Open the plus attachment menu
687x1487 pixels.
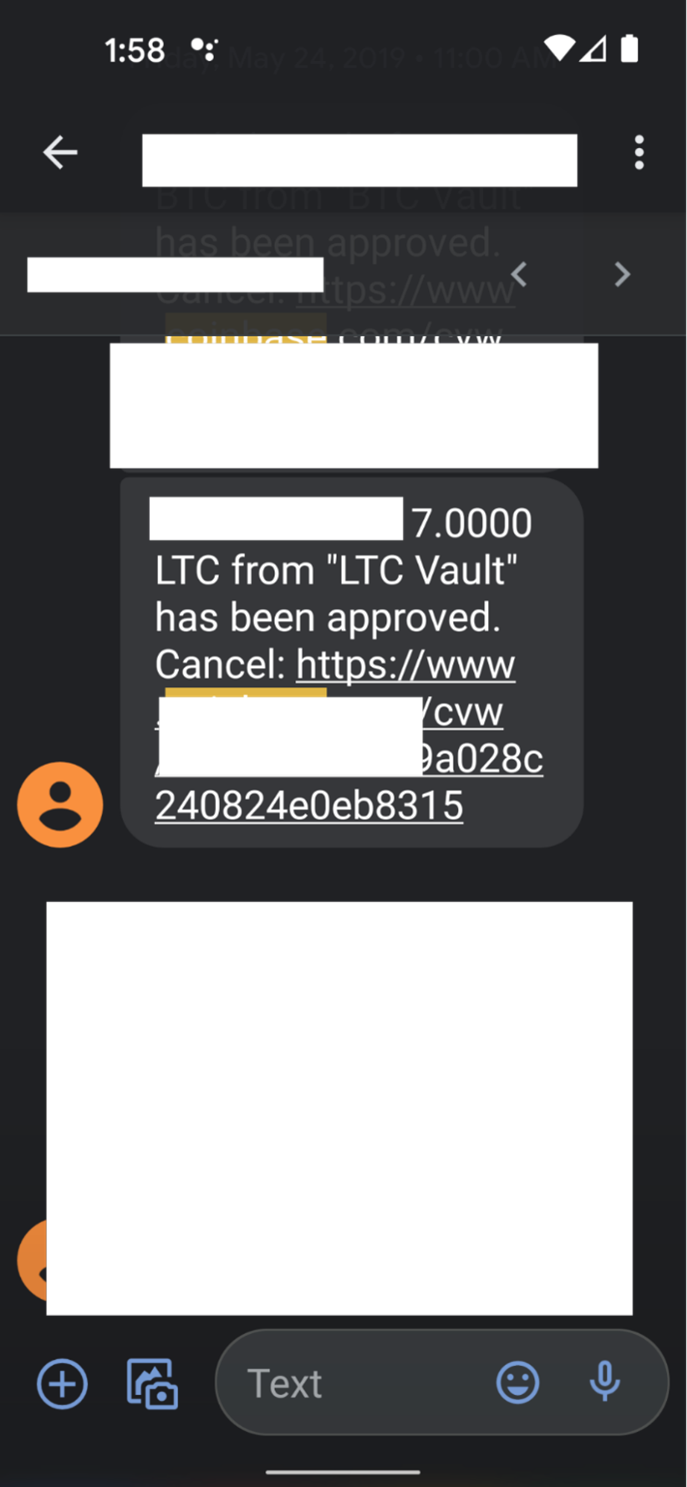point(62,1384)
